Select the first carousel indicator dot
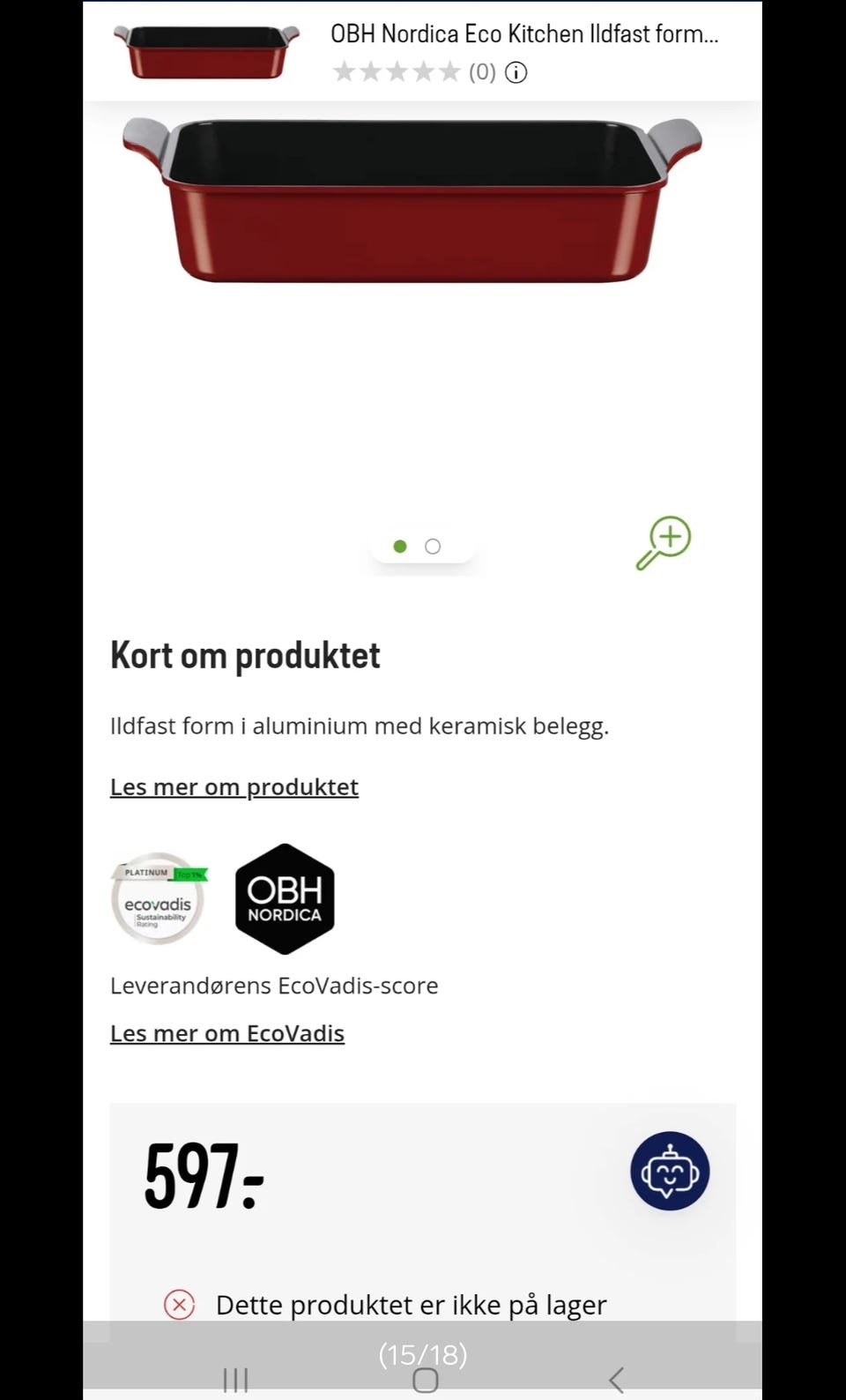This screenshot has height=1400, width=846. [x=401, y=546]
